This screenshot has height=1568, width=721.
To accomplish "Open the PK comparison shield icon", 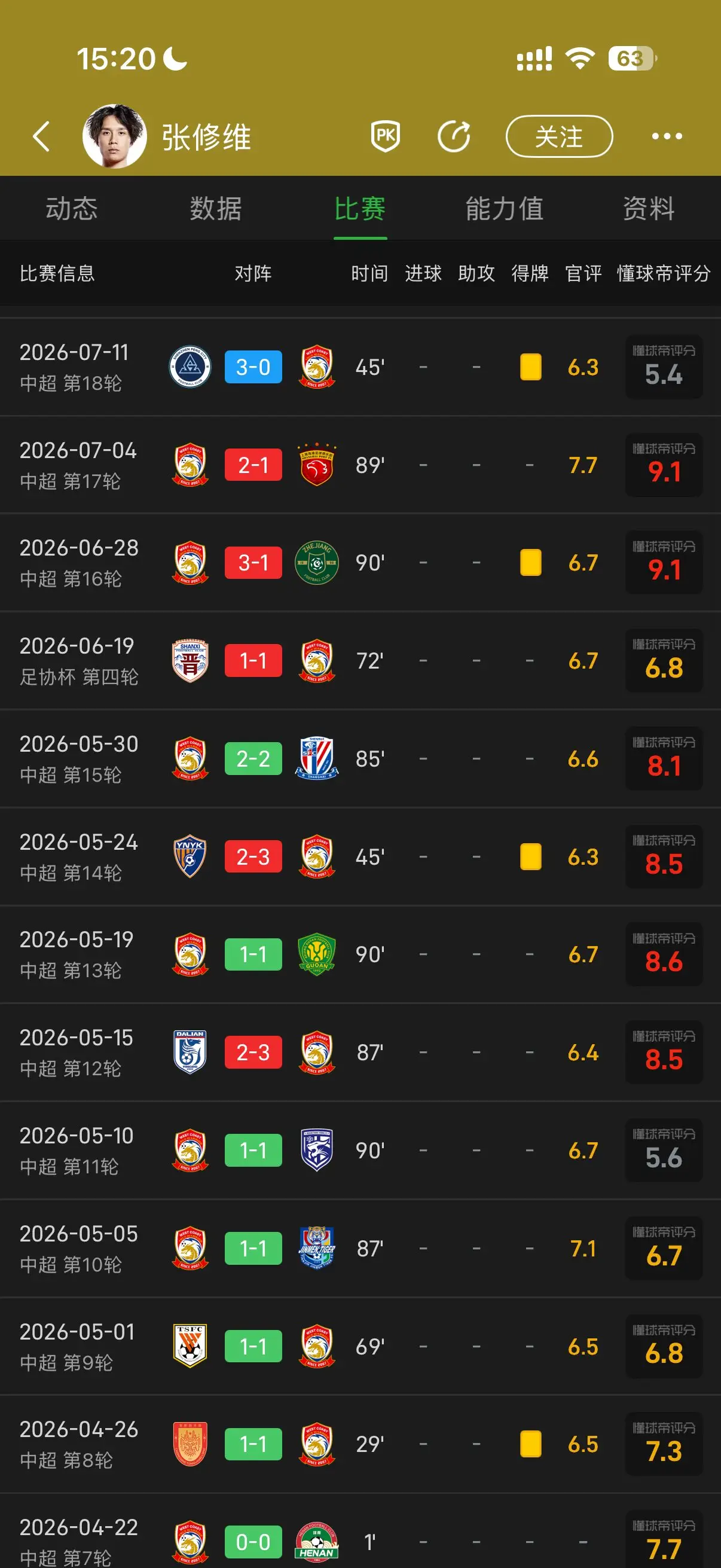I will point(385,136).
